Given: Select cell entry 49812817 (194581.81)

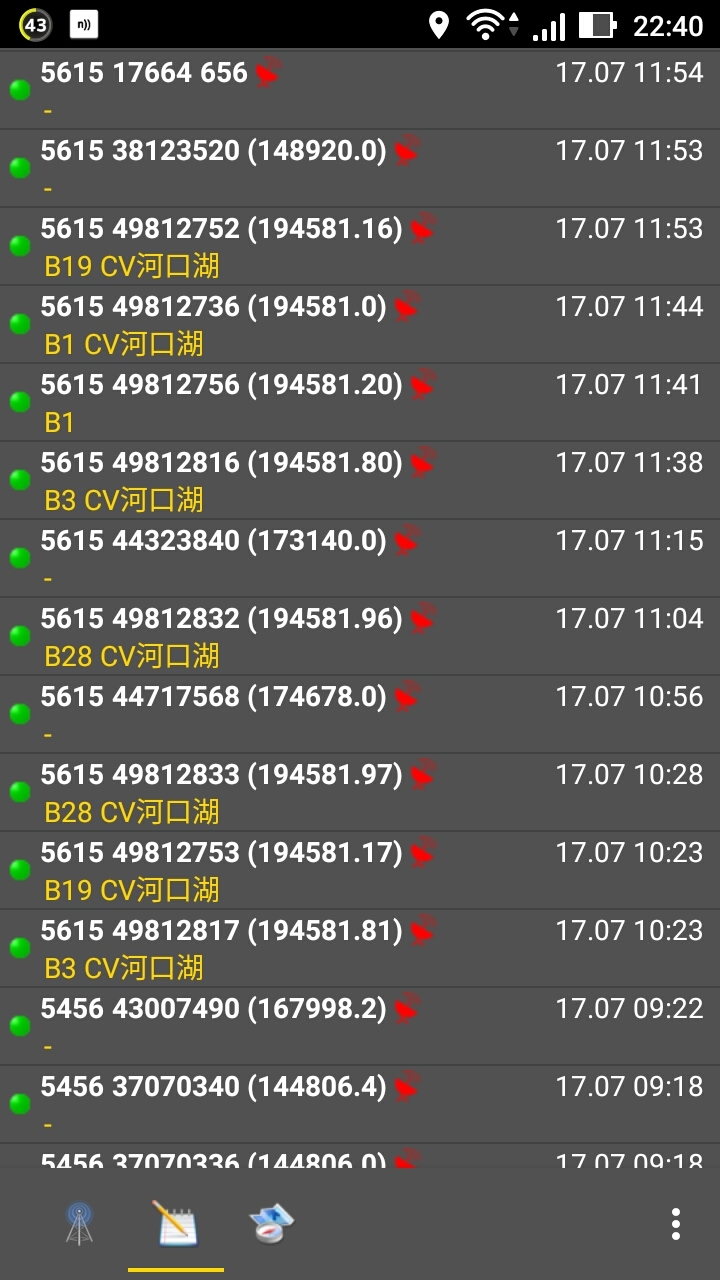Looking at the screenshot, I should 360,948.
